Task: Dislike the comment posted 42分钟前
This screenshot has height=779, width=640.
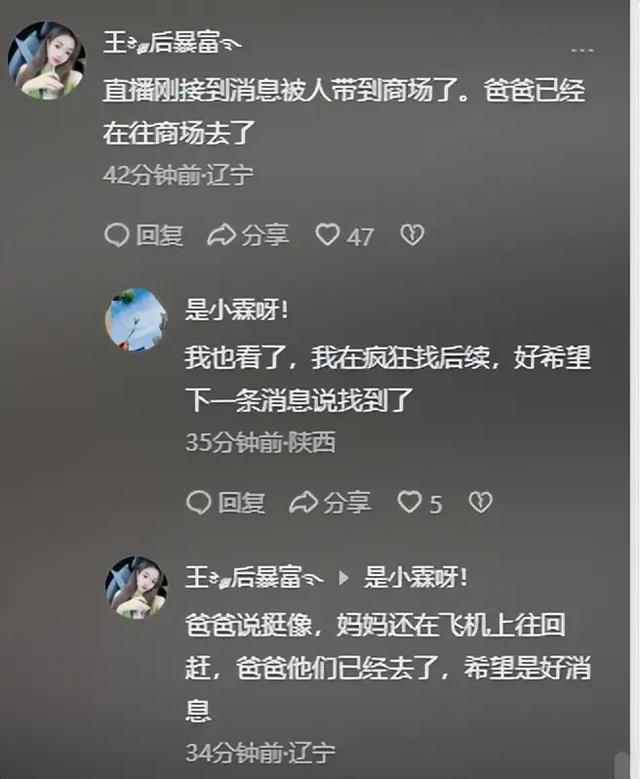Action: (411, 235)
